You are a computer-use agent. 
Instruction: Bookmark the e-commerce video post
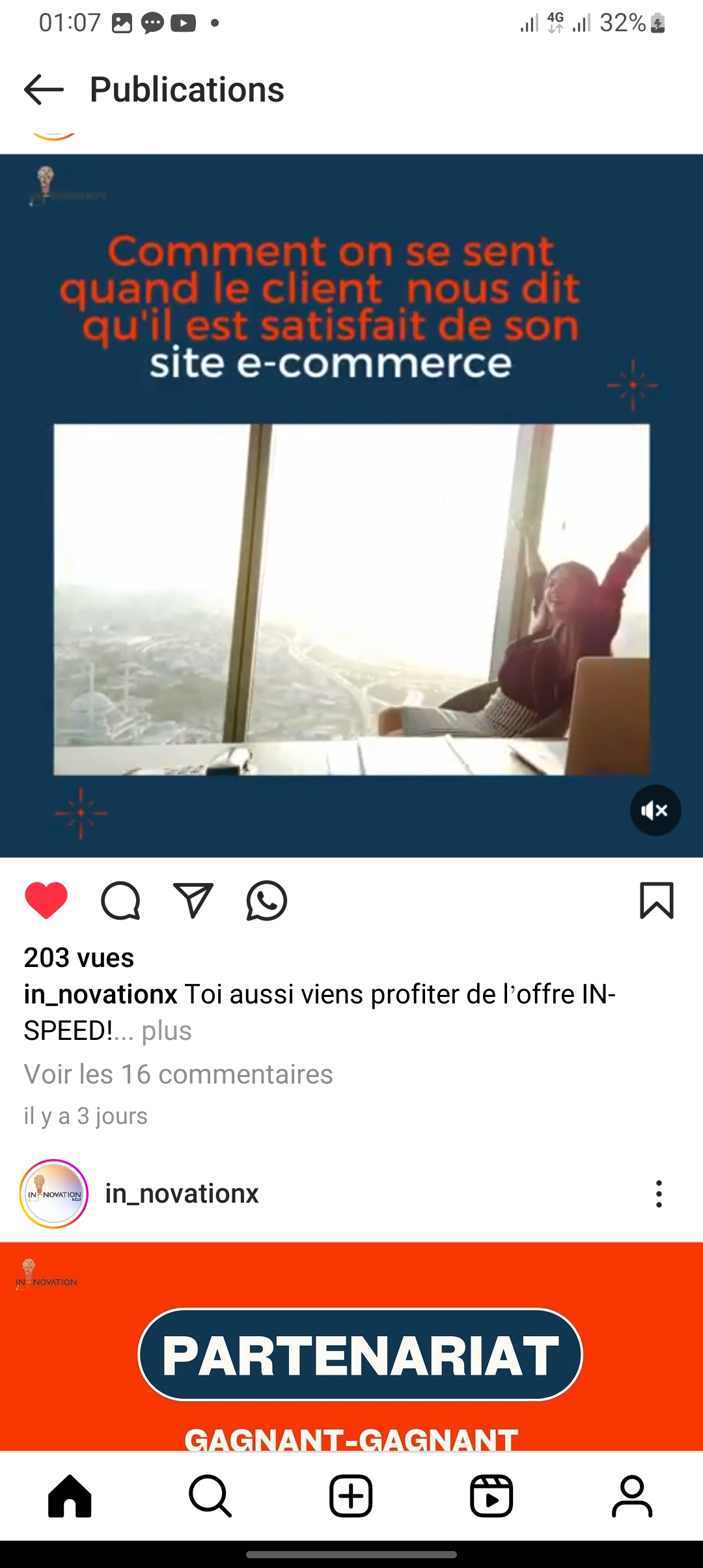[656, 901]
